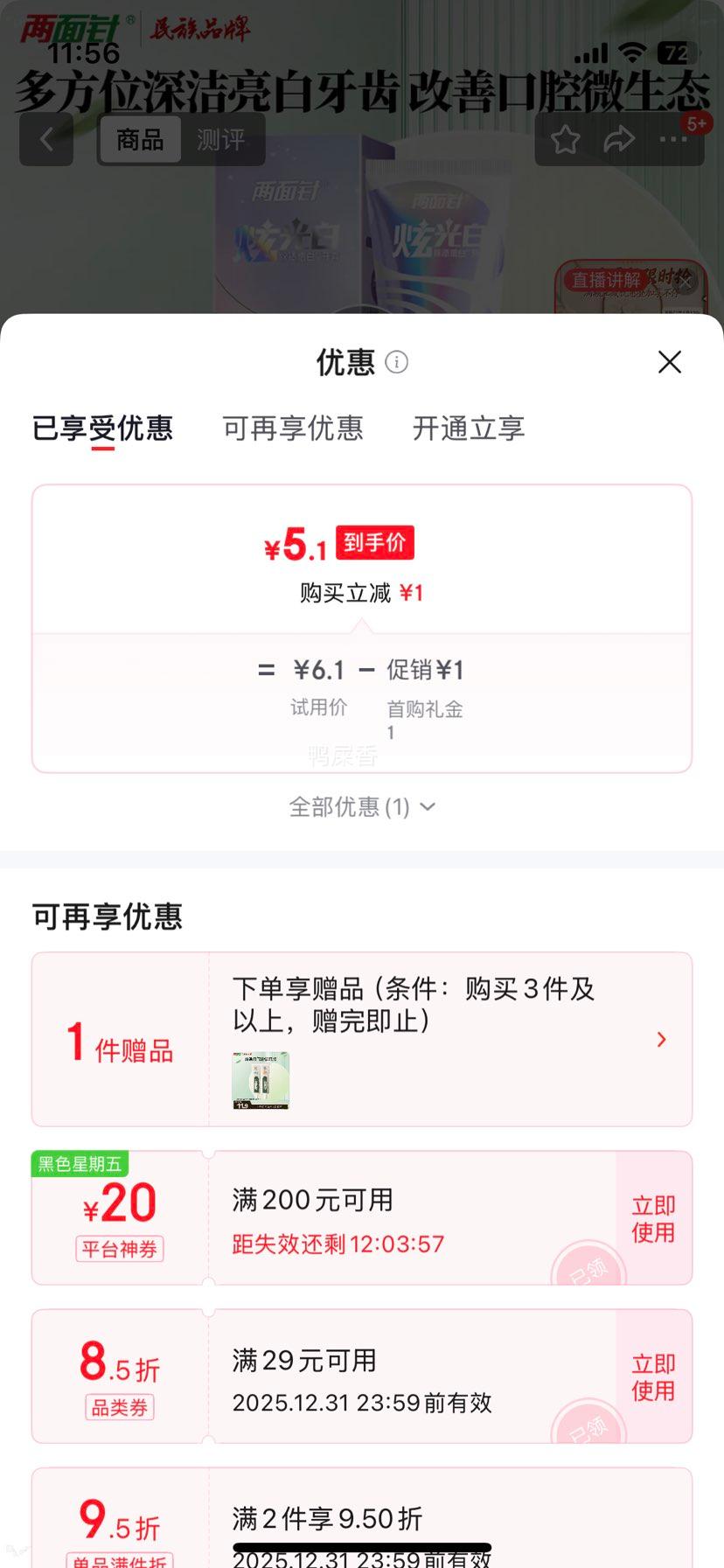Expand the gift item details chevron
Screen dimensions: 724x1568
(x=660, y=1039)
